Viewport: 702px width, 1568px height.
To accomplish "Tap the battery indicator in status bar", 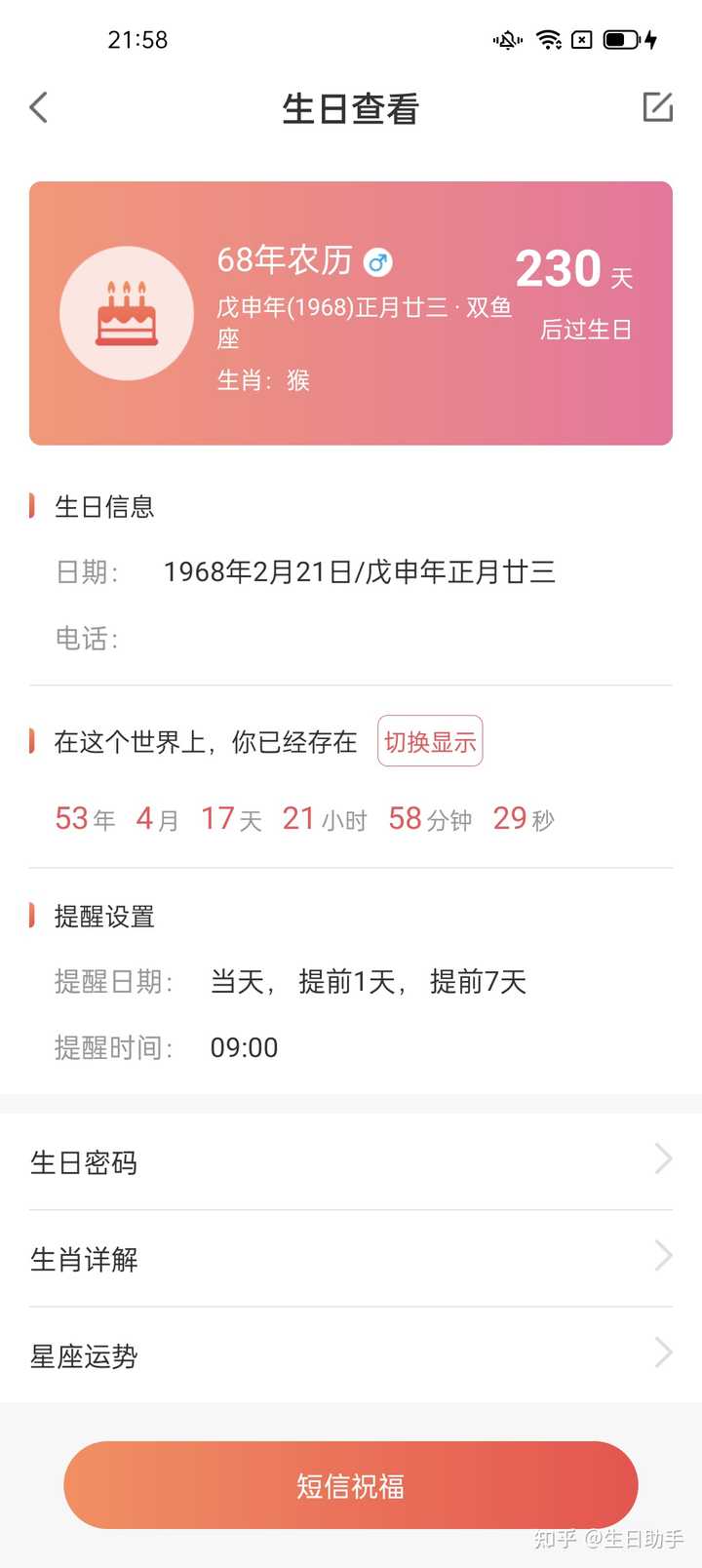I will pyautogui.click(x=623, y=40).
